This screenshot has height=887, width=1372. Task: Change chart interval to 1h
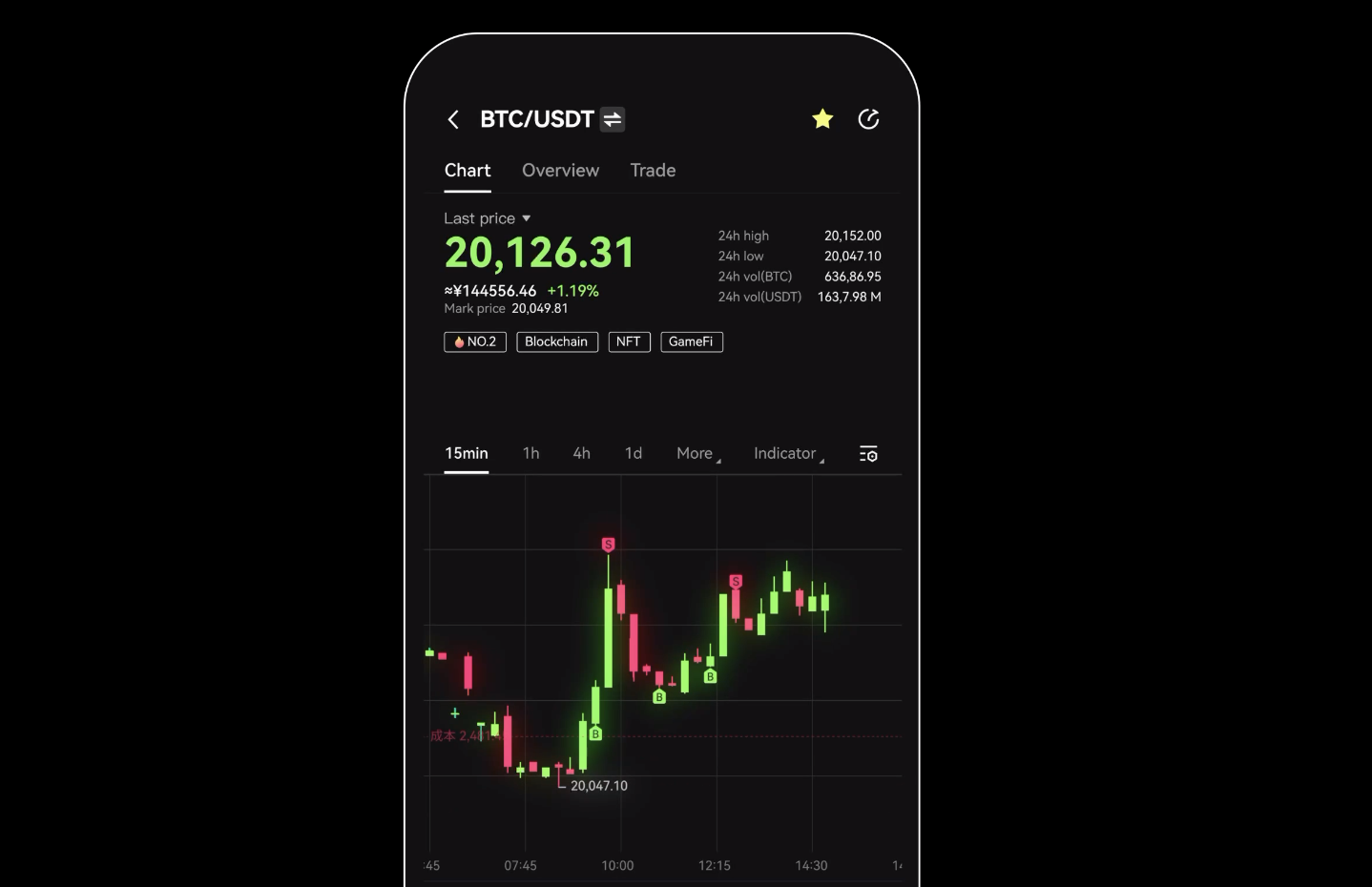coord(530,454)
